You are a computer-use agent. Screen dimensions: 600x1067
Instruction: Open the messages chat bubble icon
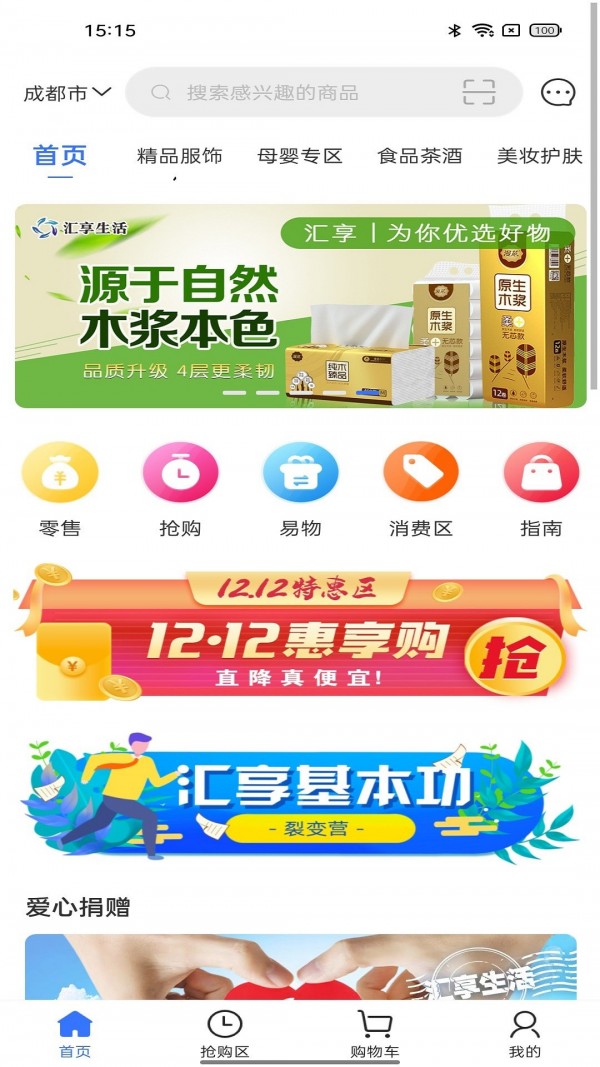coord(558,93)
